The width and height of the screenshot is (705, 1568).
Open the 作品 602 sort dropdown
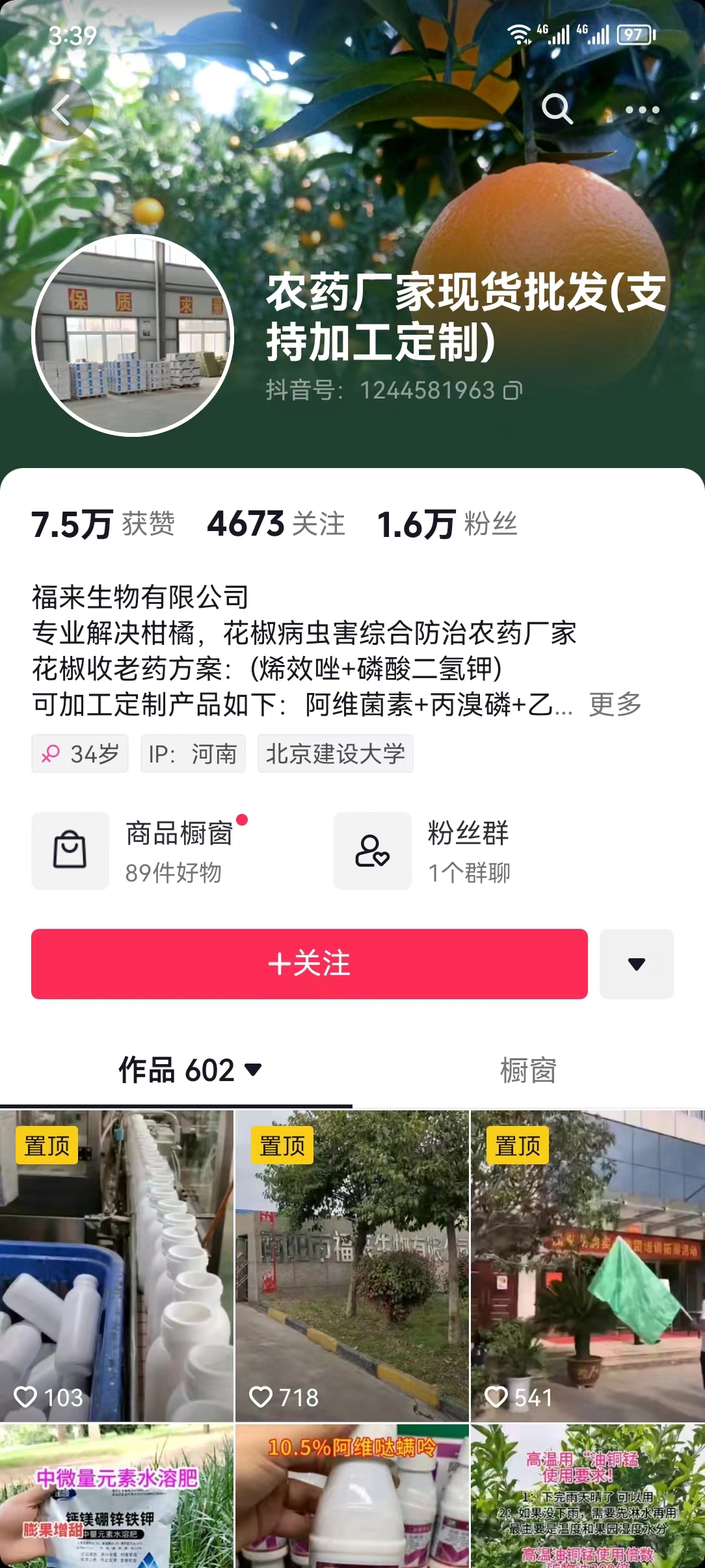tap(190, 1070)
